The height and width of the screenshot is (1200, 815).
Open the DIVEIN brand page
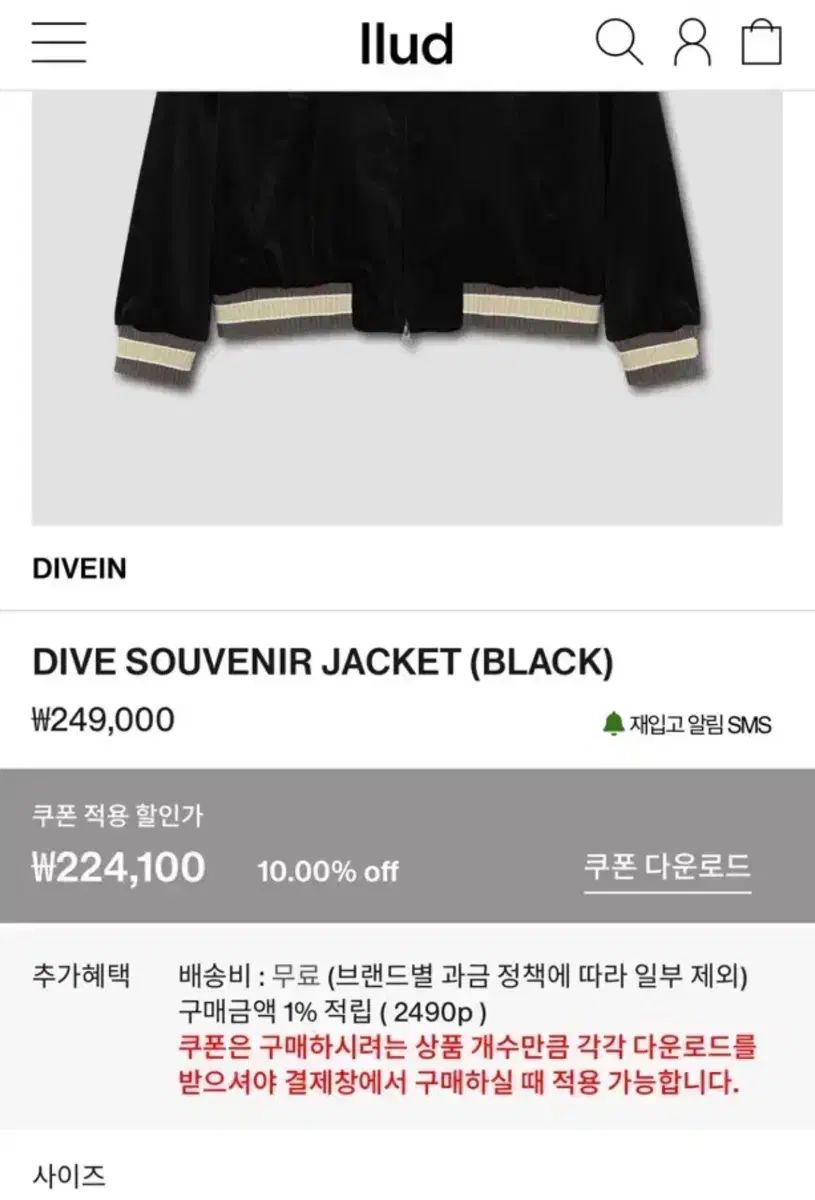click(x=80, y=568)
